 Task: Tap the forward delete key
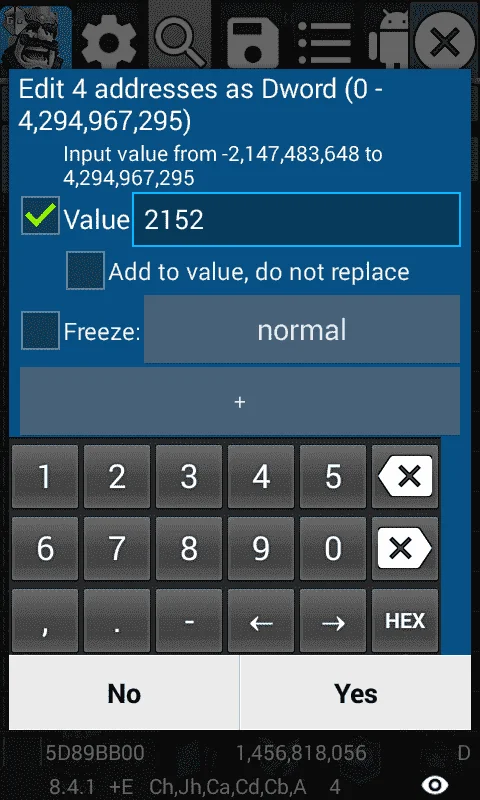(x=405, y=548)
